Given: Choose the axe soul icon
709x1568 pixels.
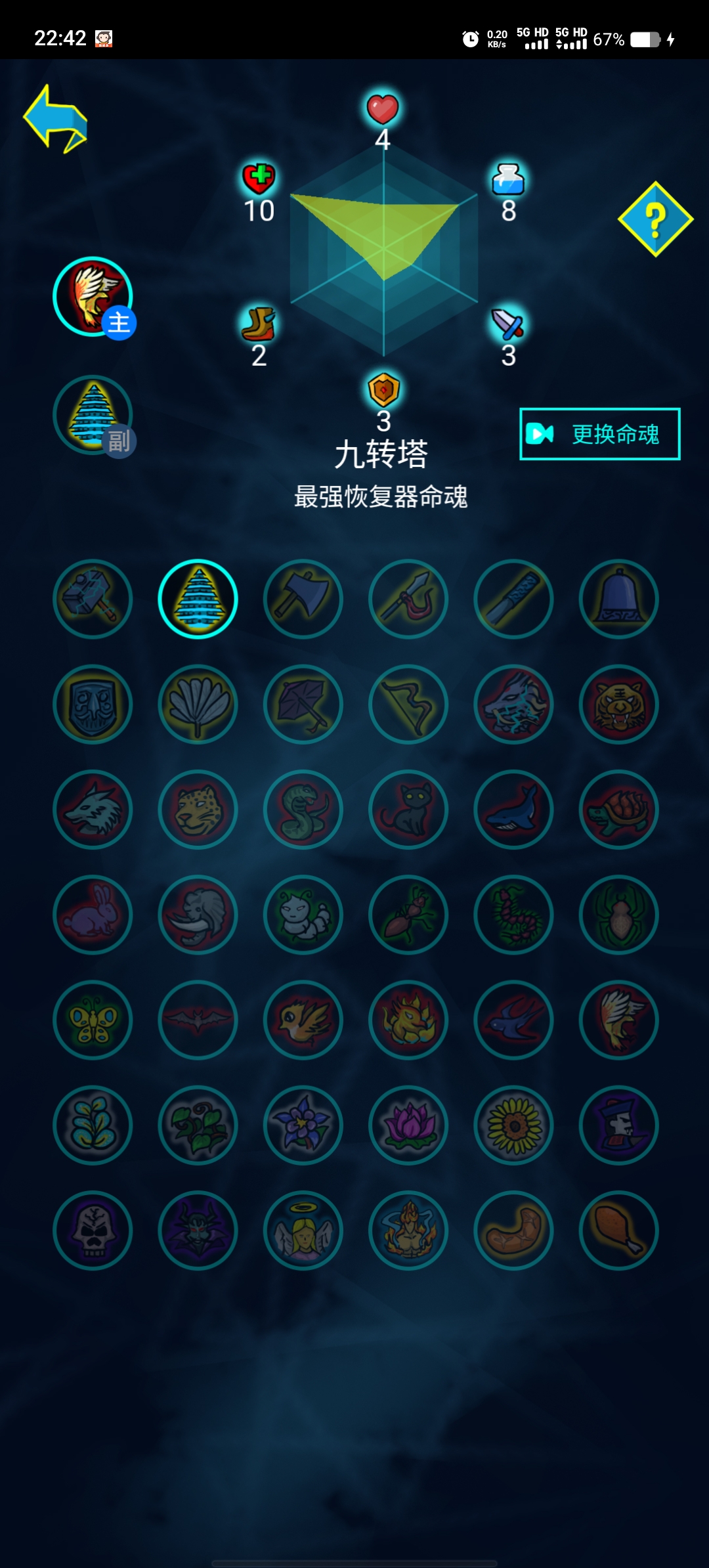Looking at the screenshot, I should [x=303, y=599].
